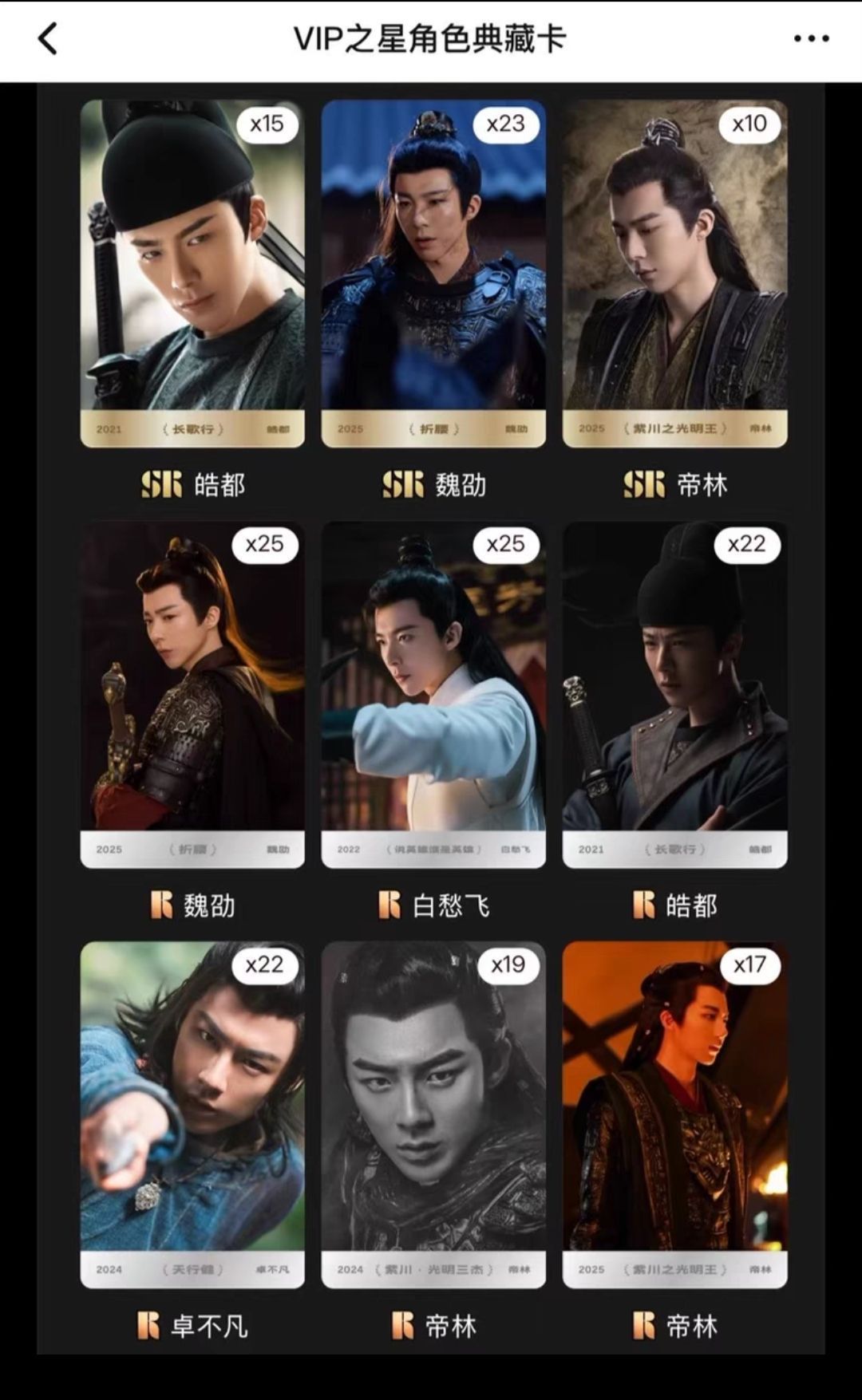Image resolution: width=862 pixels, height=1400 pixels.
Task: Open the R 帝林 card from 光明三杰
Action: click(x=433, y=1114)
